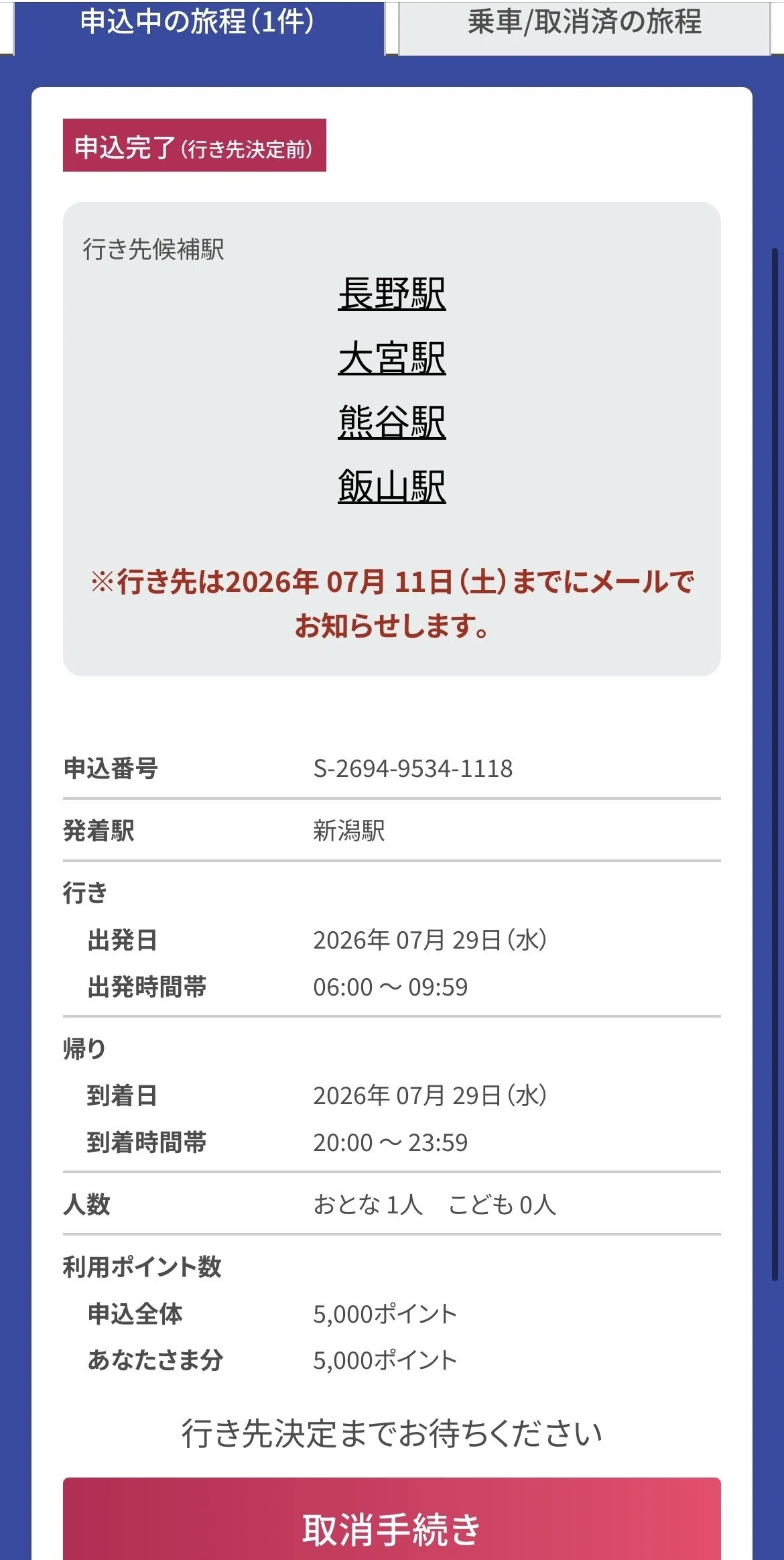The height and width of the screenshot is (1560, 784).
Task: Select the 申込中の旅程 tab
Action: coord(199,27)
